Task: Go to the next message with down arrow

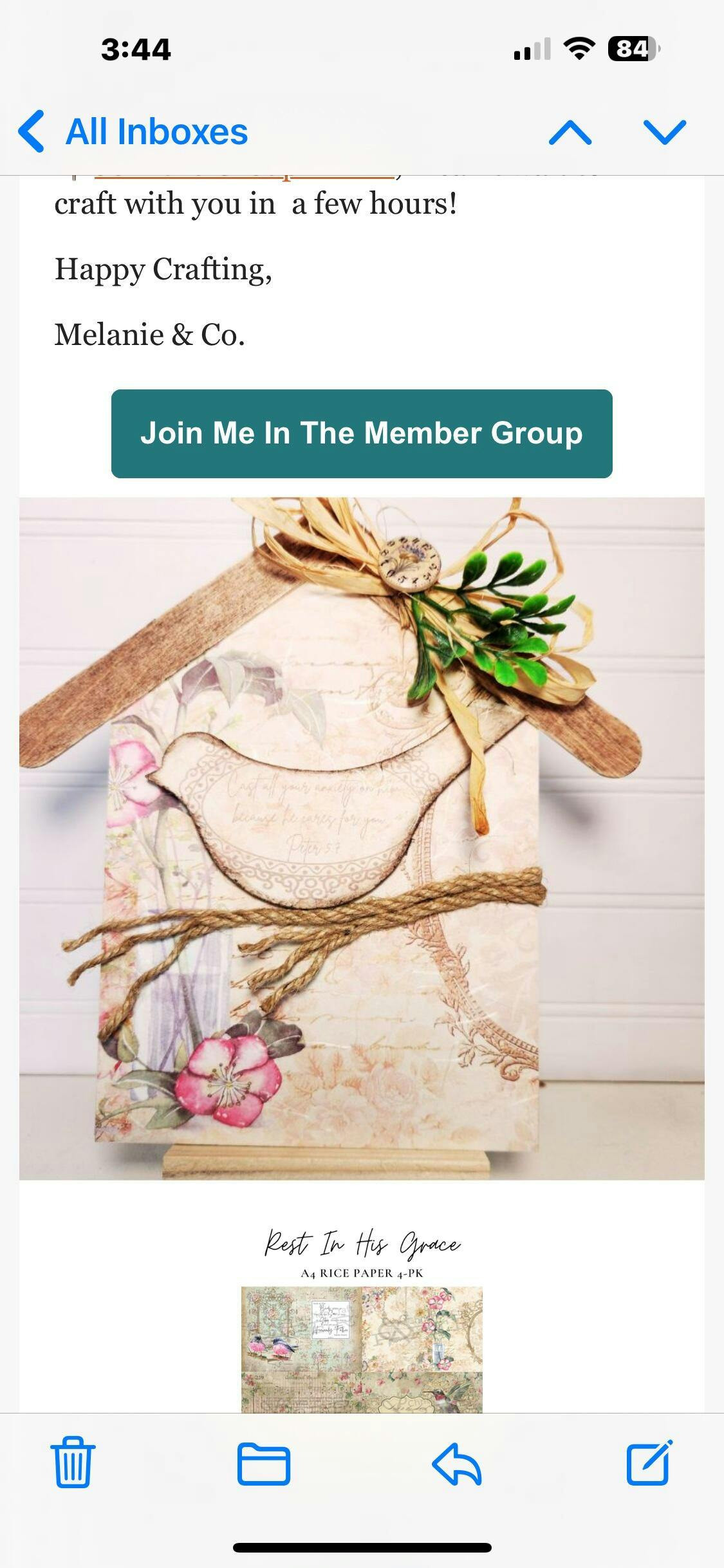Action: coord(664,132)
